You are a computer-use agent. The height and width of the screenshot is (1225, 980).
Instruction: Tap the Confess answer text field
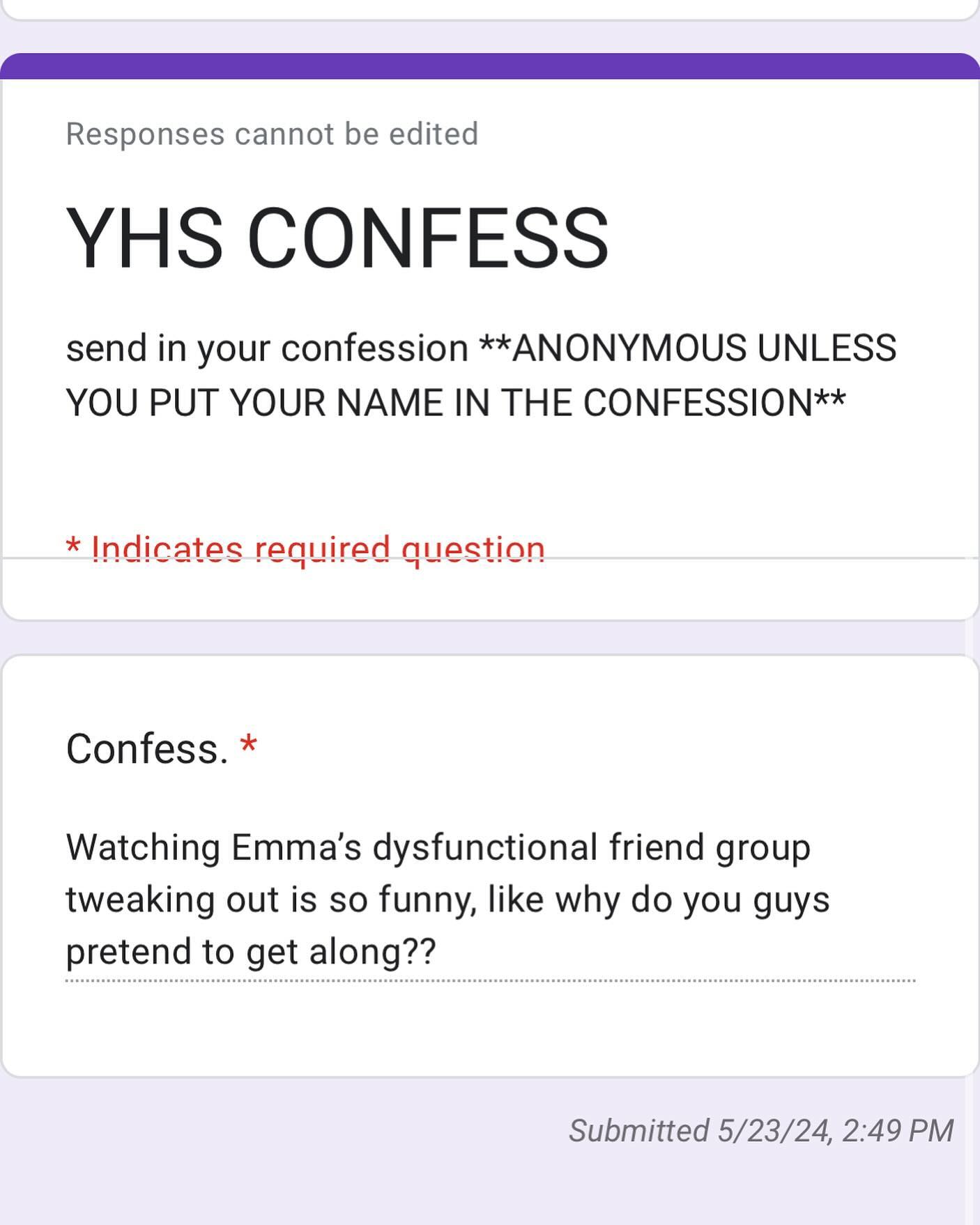pyautogui.click(x=489, y=900)
